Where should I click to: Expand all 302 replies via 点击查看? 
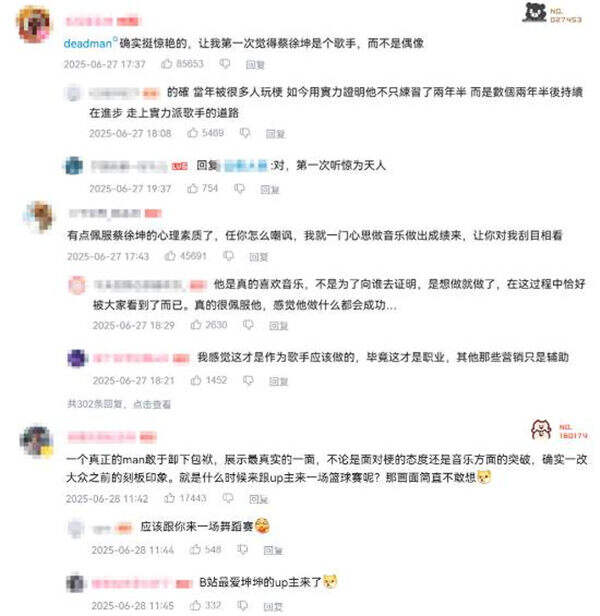[150, 404]
